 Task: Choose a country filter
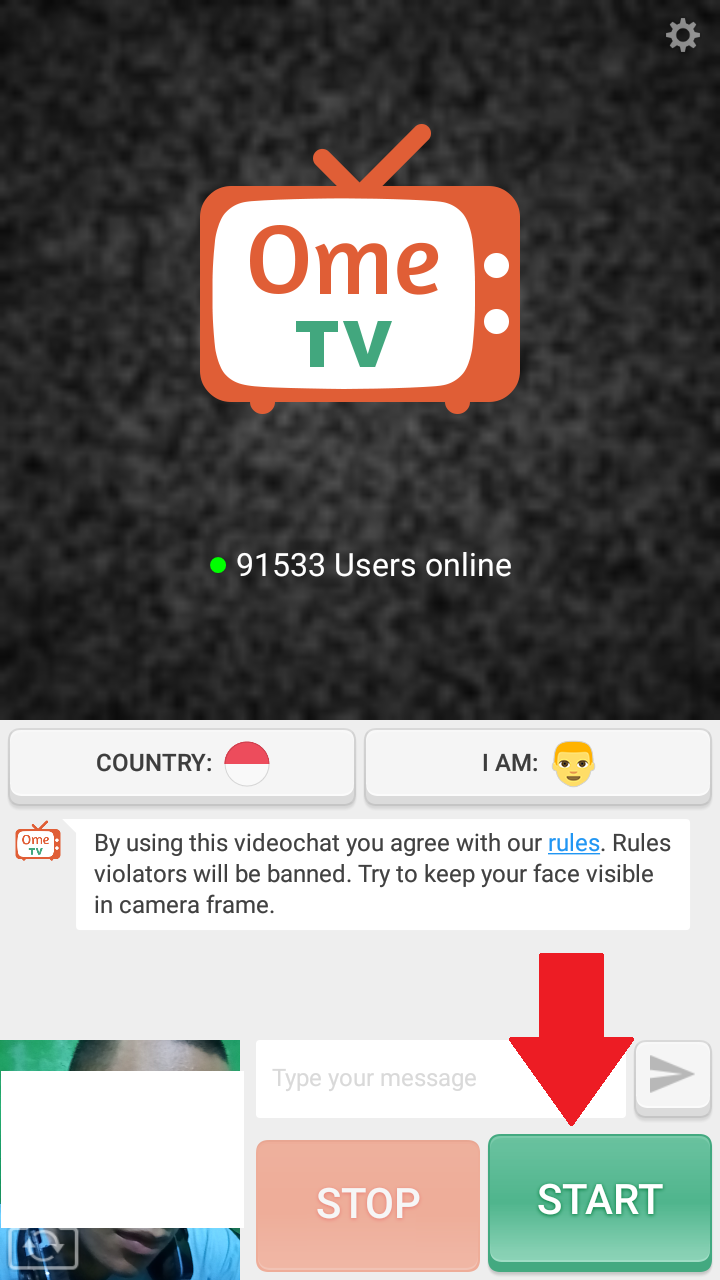click(182, 764)
